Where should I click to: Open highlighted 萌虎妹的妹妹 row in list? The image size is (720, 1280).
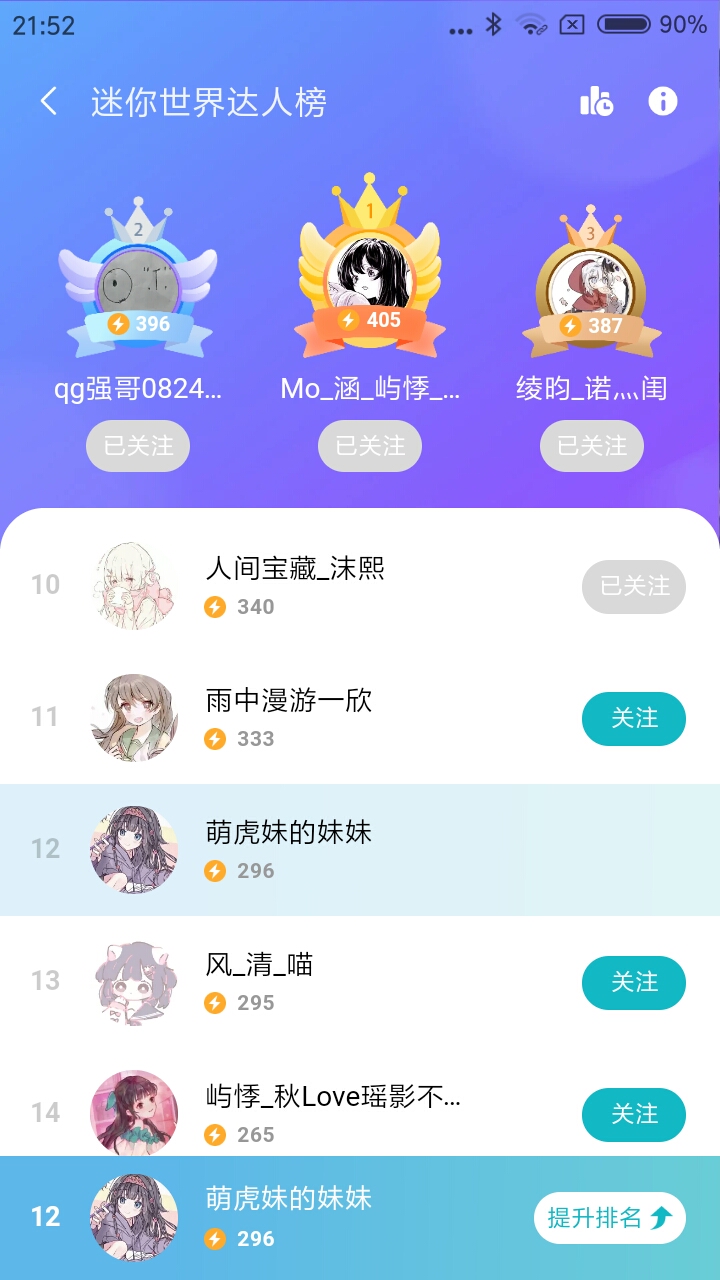pos(360,850)
